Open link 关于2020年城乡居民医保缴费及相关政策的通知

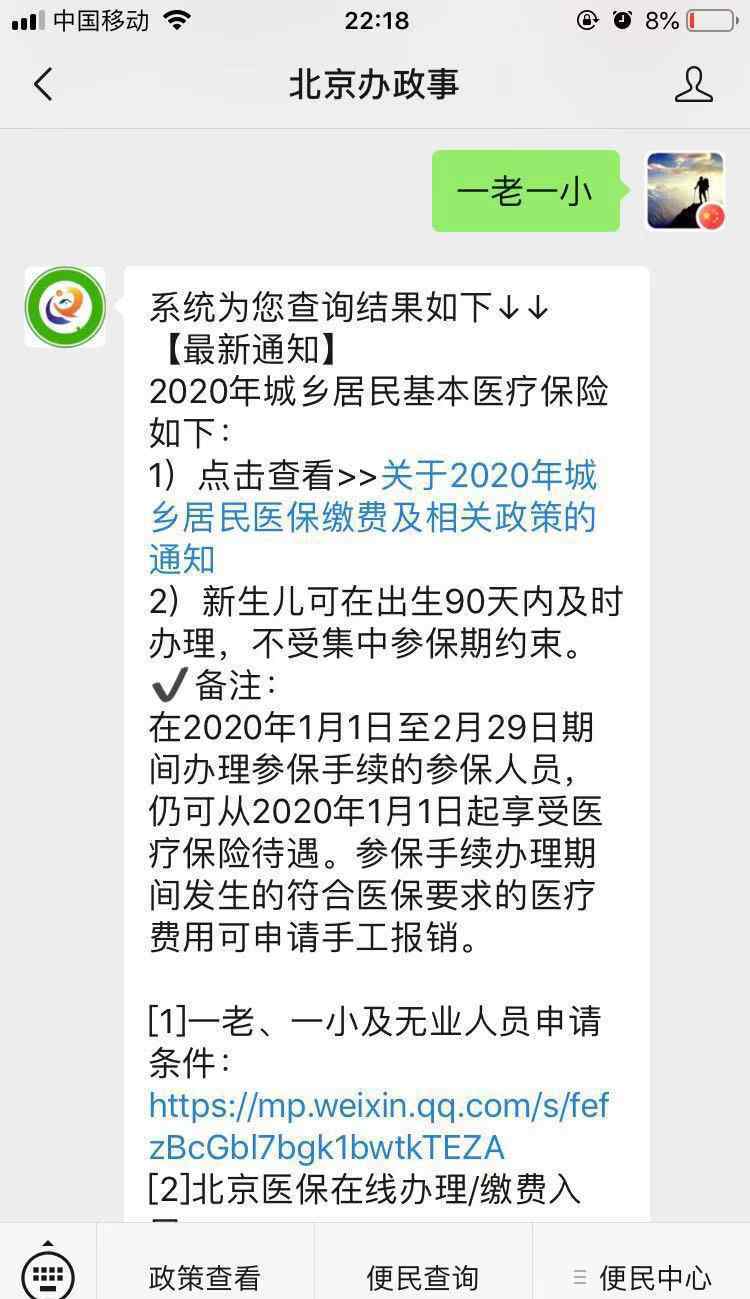(x=372, y=516)
